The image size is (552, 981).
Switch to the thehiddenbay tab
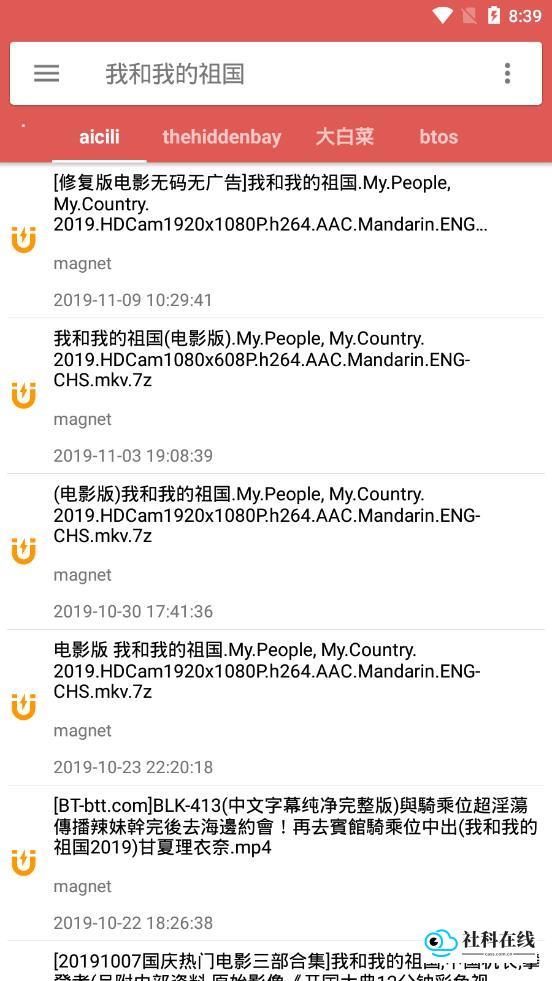222,137
